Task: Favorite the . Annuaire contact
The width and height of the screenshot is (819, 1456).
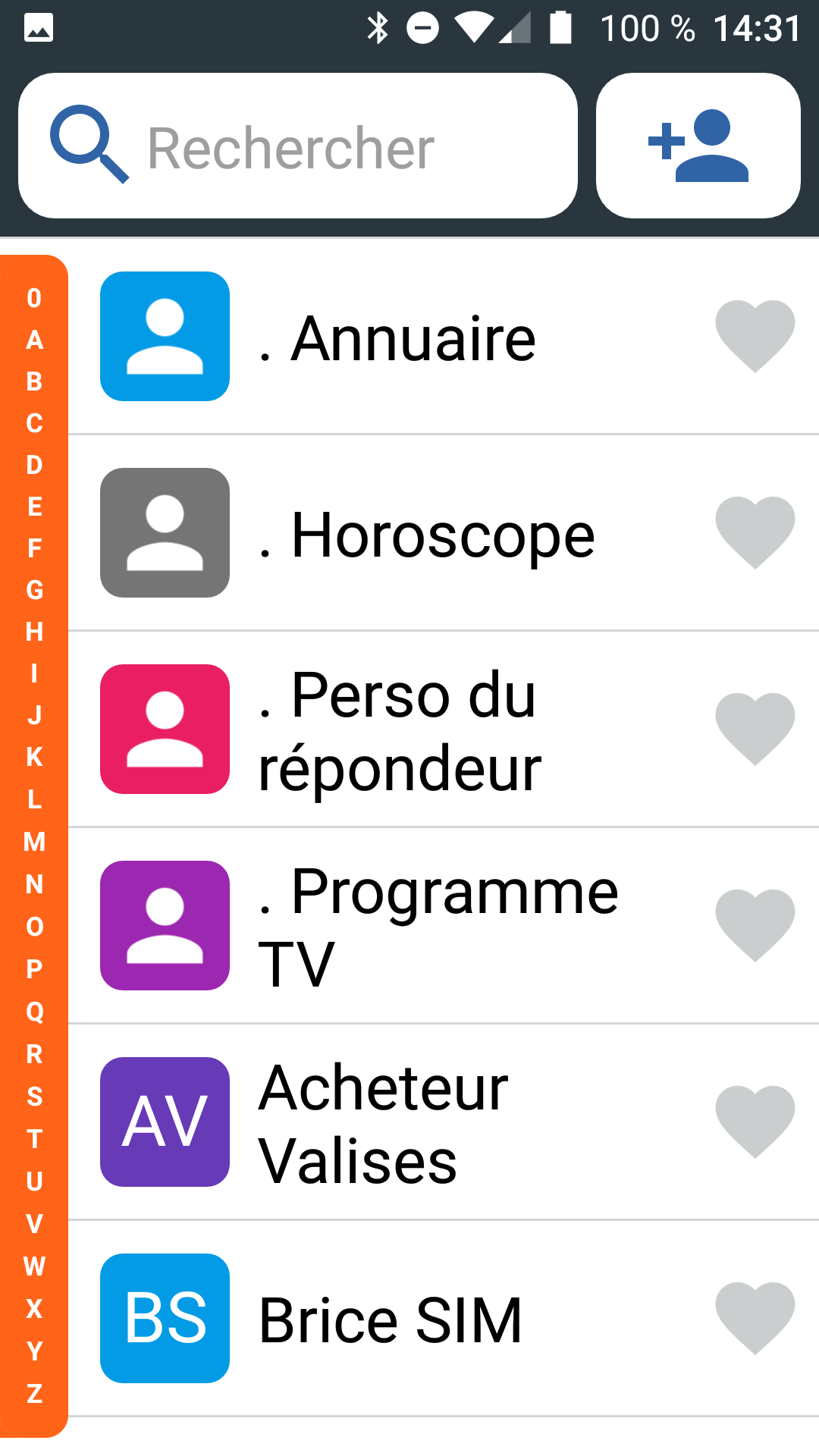Action: [755, 336]
